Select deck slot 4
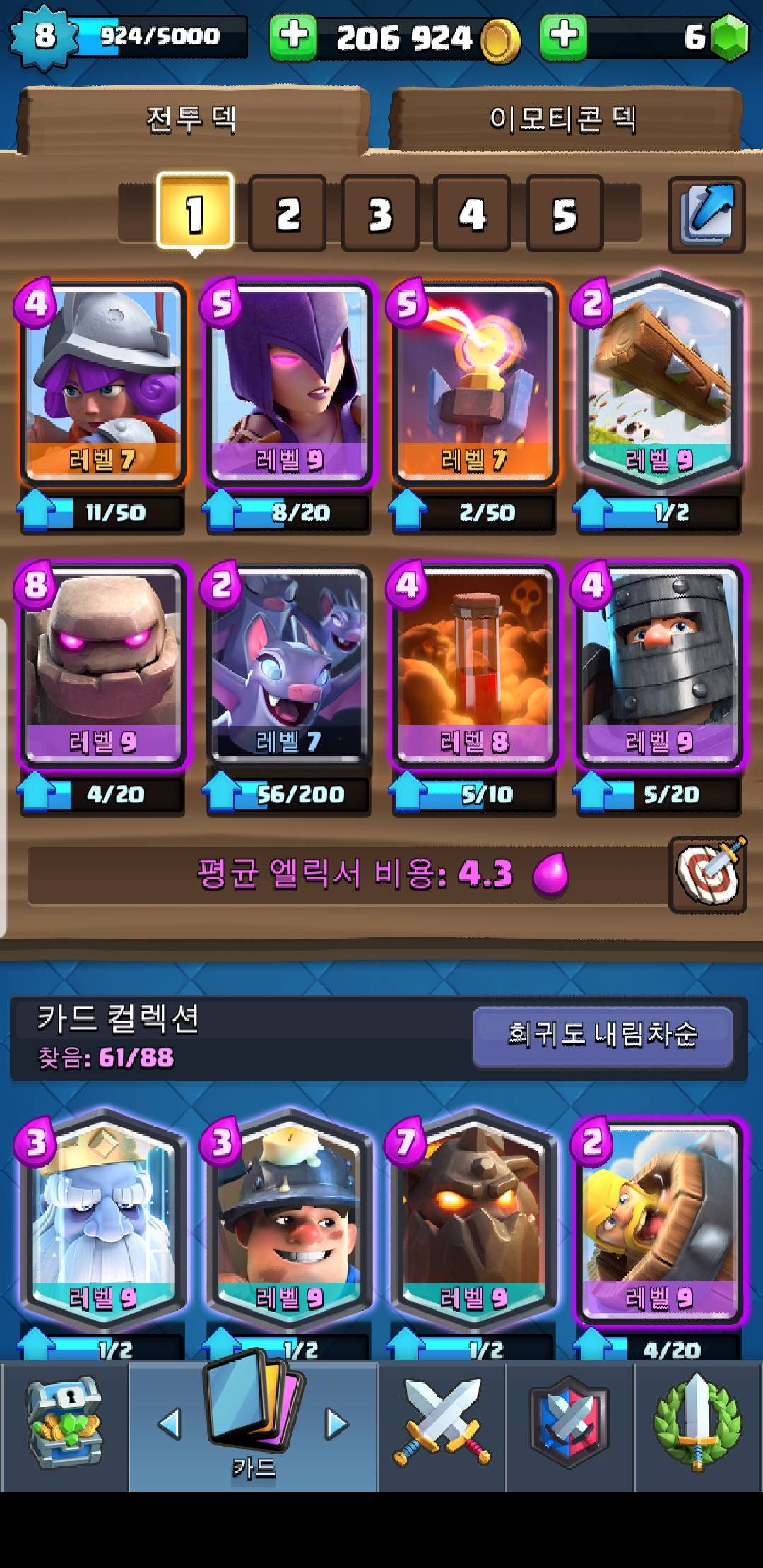Viewport: 763px width, 1568px height. [x=471, y=213]
